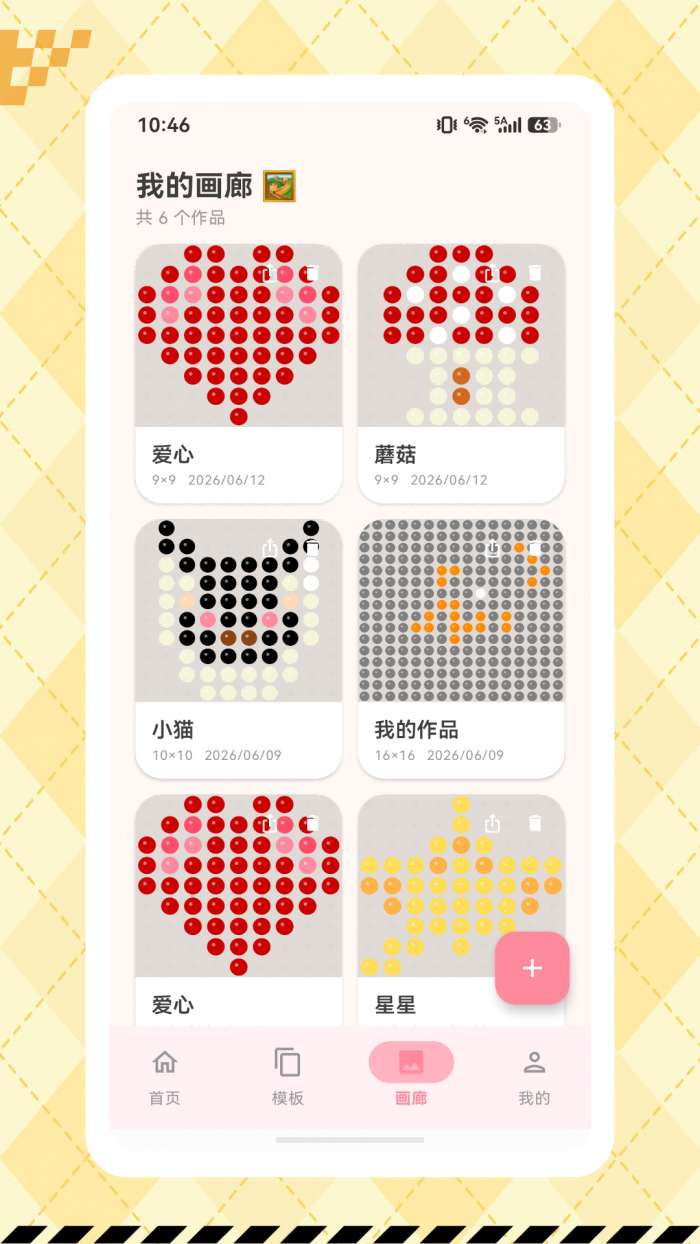Open the 小猫 artwork card
Screen dimensions: 700x1244
[239, 648]
